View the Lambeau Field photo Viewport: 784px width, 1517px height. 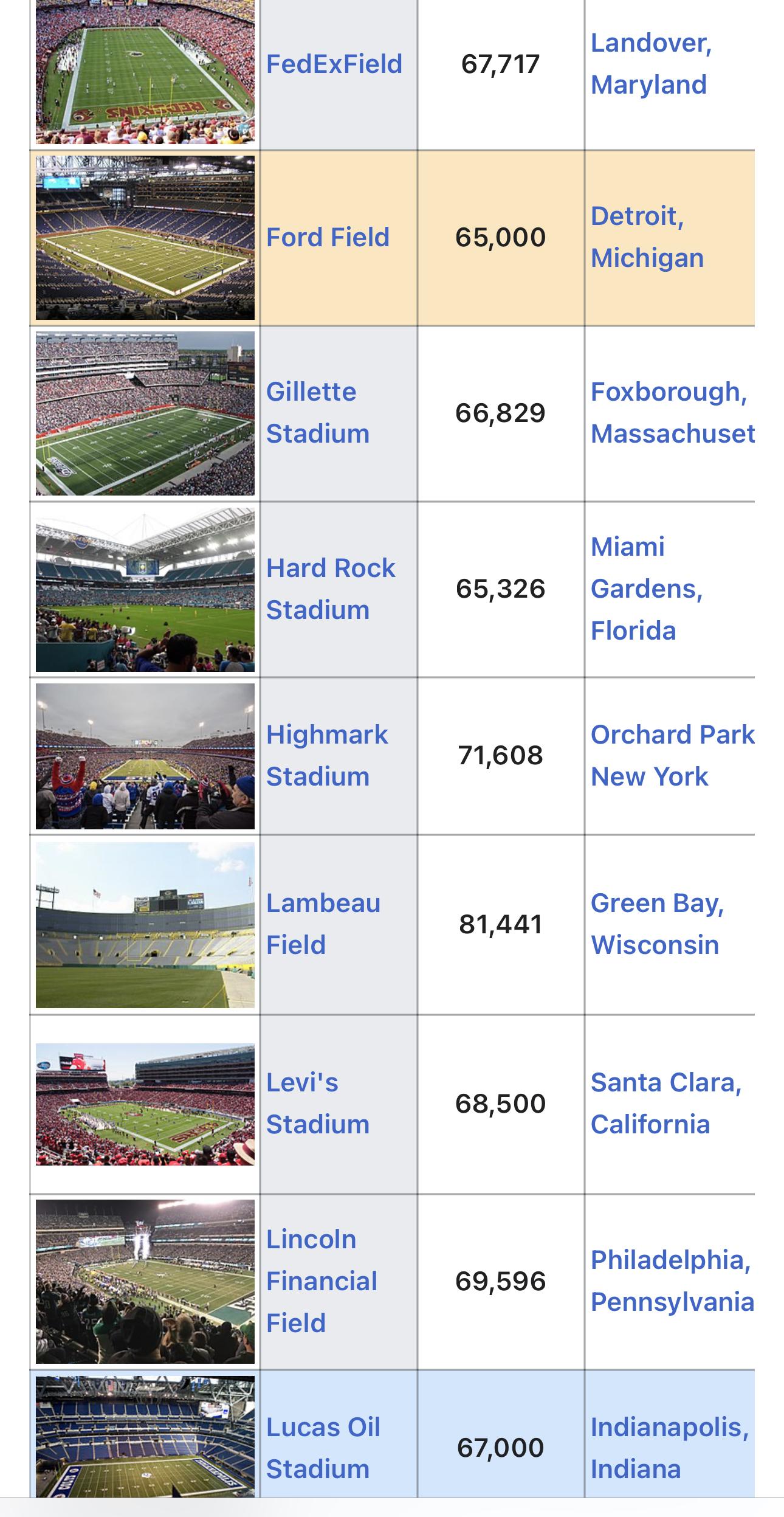click(145, 925)
